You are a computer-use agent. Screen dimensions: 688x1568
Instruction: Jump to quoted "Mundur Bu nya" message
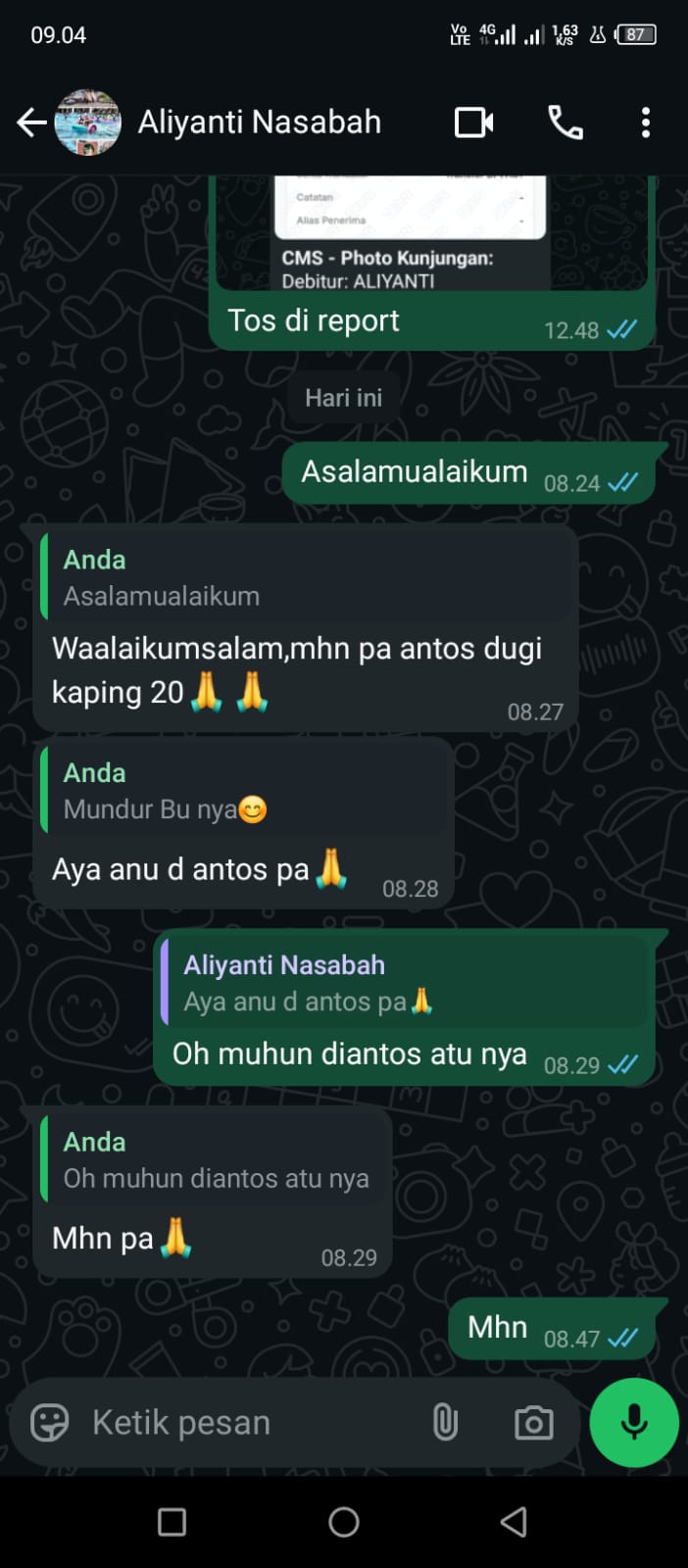pos(245,792)
